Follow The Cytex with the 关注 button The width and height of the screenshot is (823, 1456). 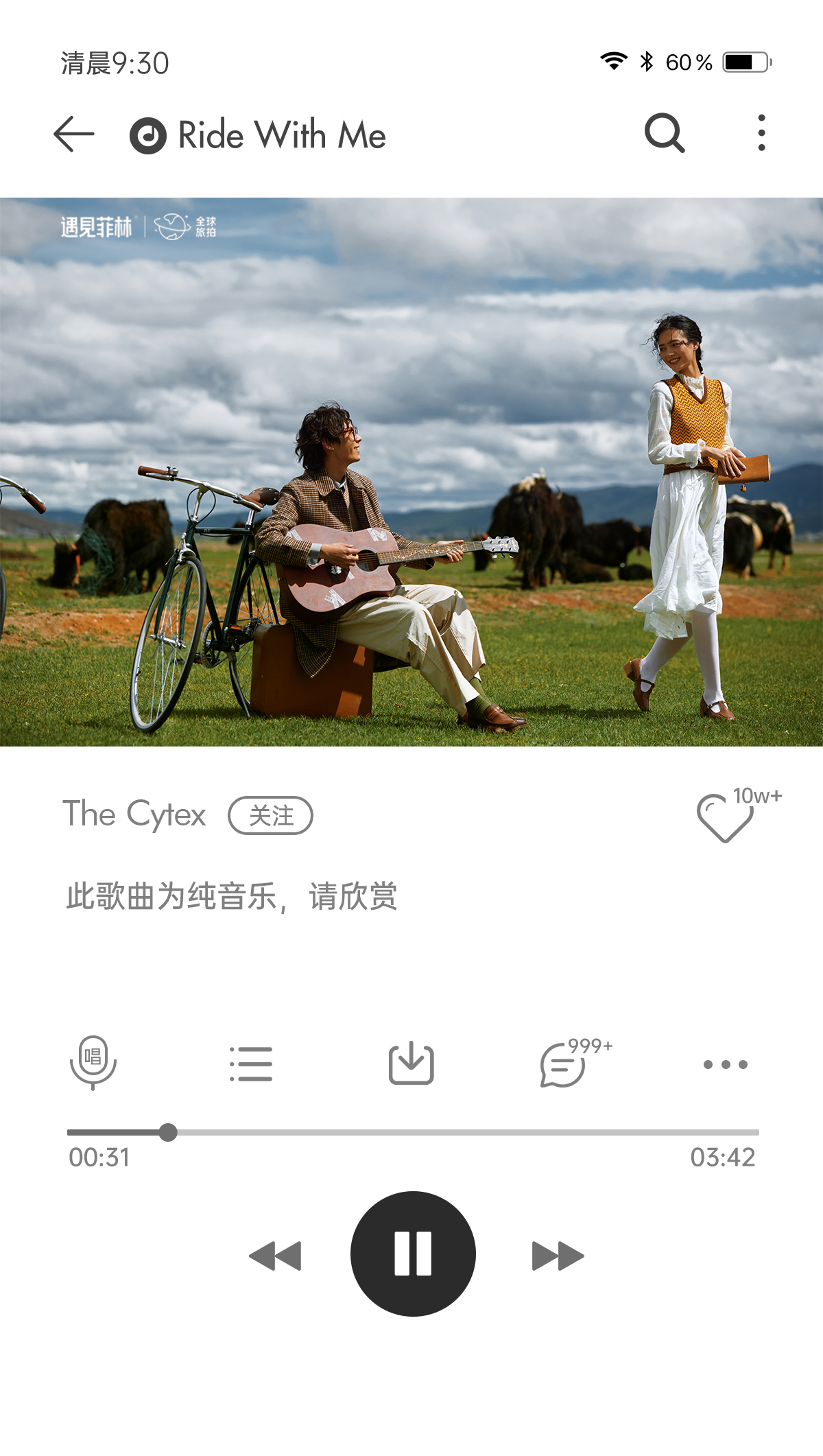270,815
